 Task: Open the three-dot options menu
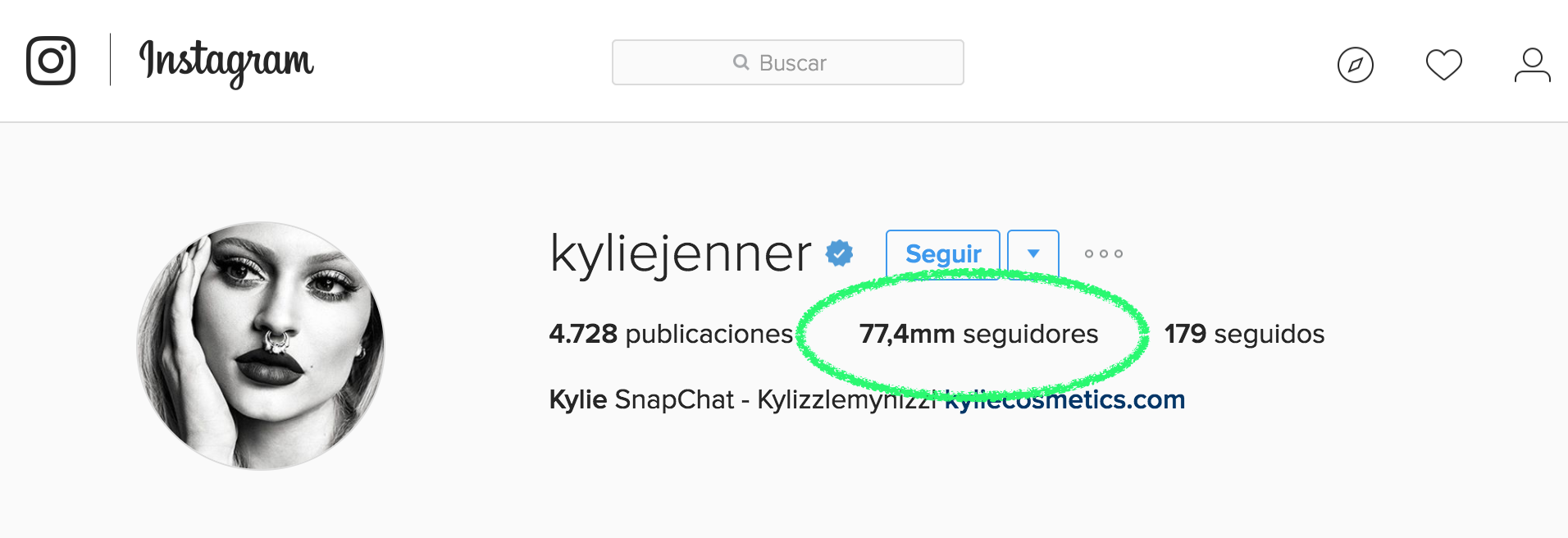(1103, 254)
